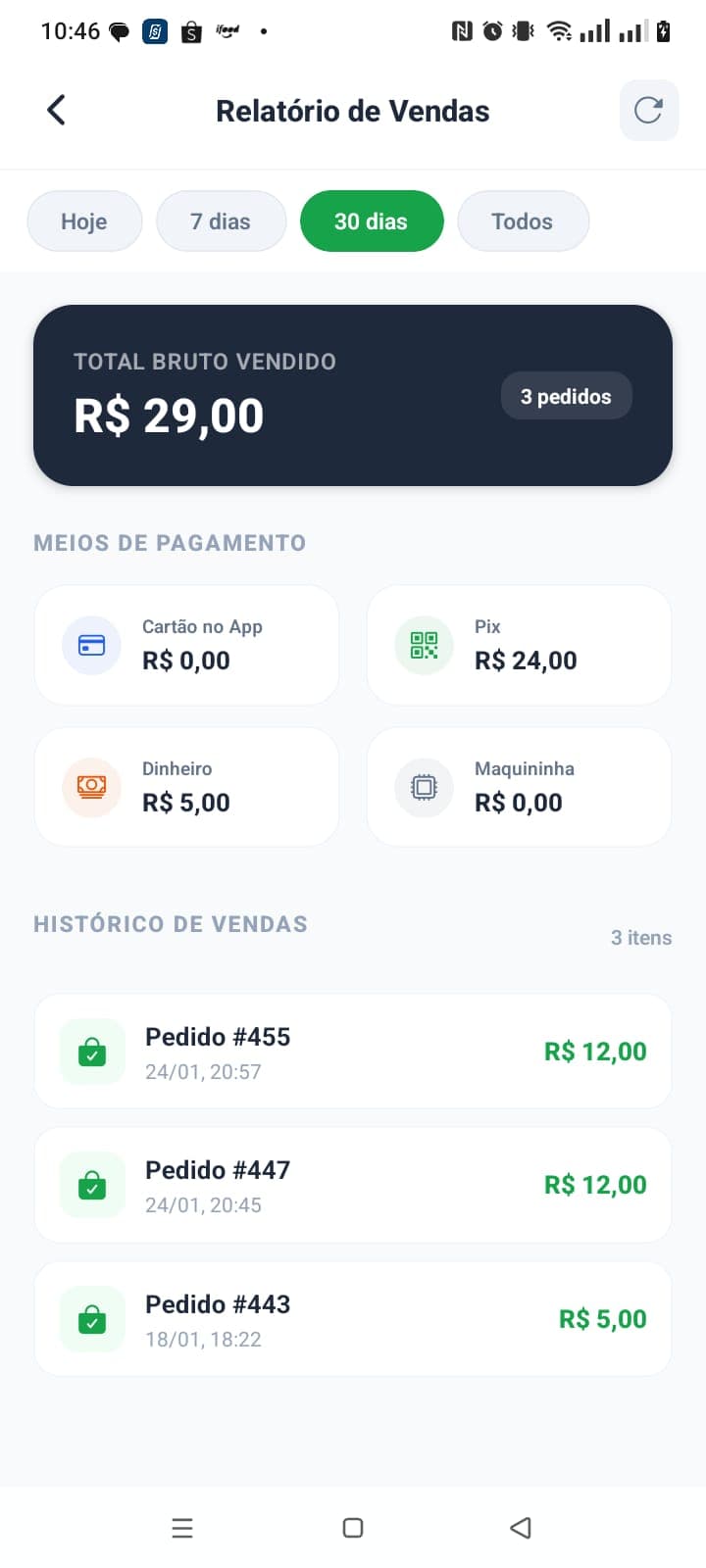The height and width of the screenshot is (1568, 706).
Task: Select Pedido #443 bag icon
Action: tap(91, 1318)
